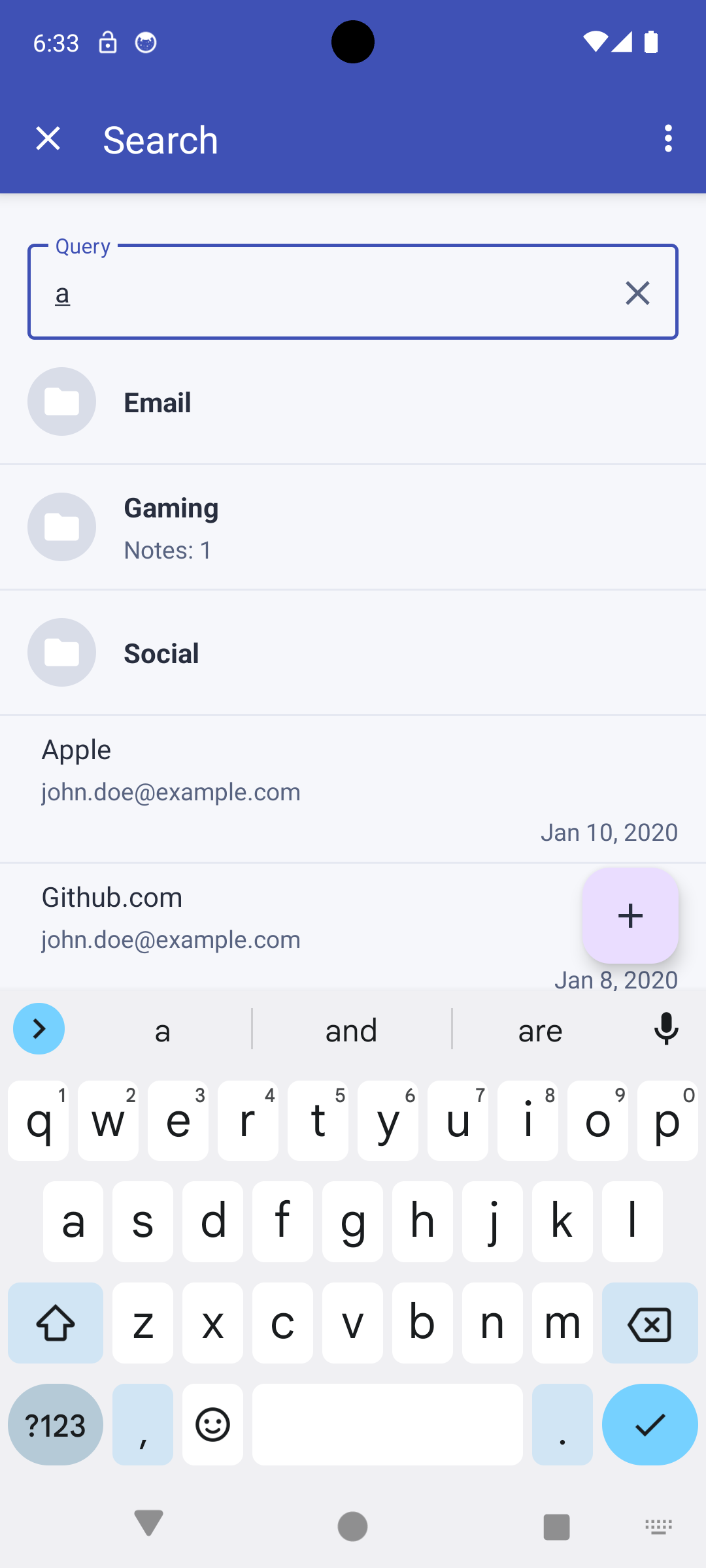Expand the keyboard suggestion toolbar arrow
This screenshot has width=706, height=1568.
point(39,1029)
